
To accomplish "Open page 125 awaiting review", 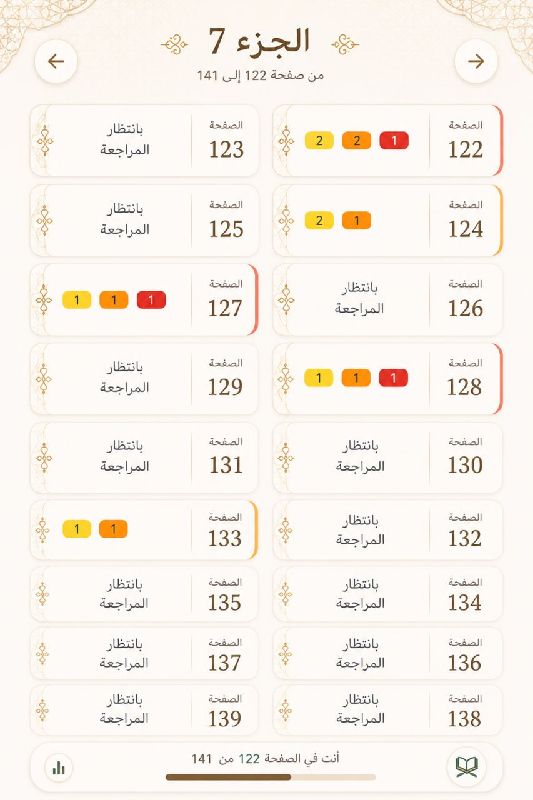I will (x=144, y=220).
